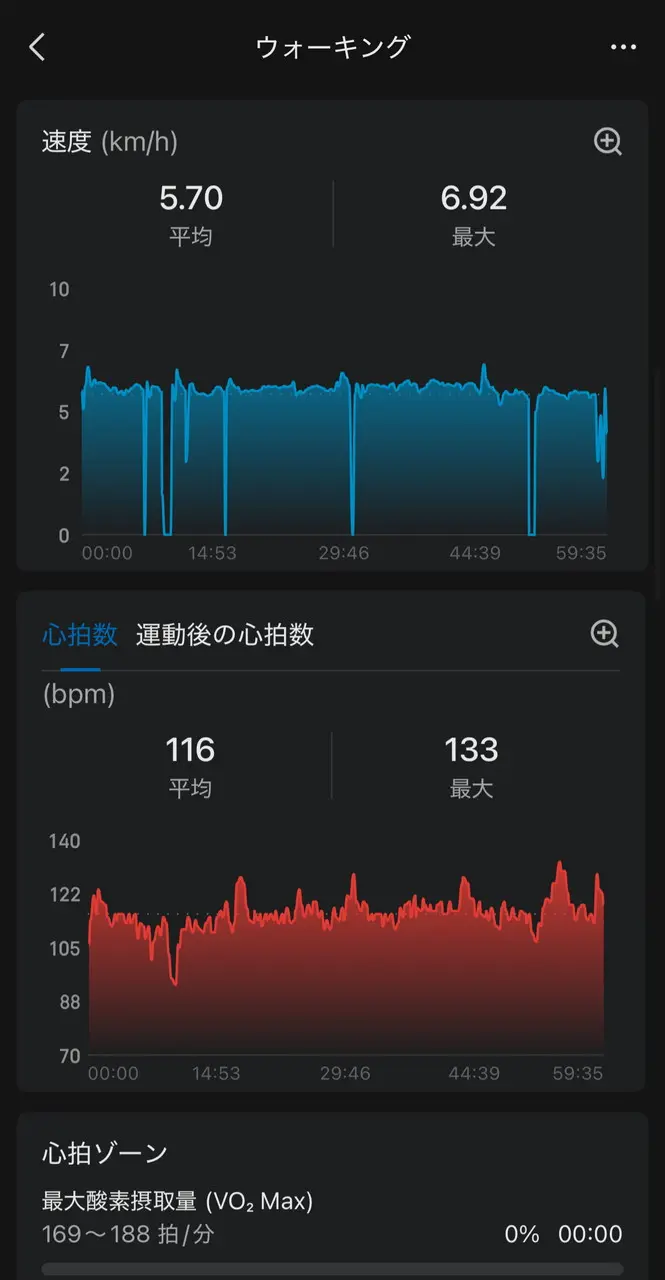665x1280 pixels.
Task: Go back using the arrow icon
Action: (x=37, y=47)
